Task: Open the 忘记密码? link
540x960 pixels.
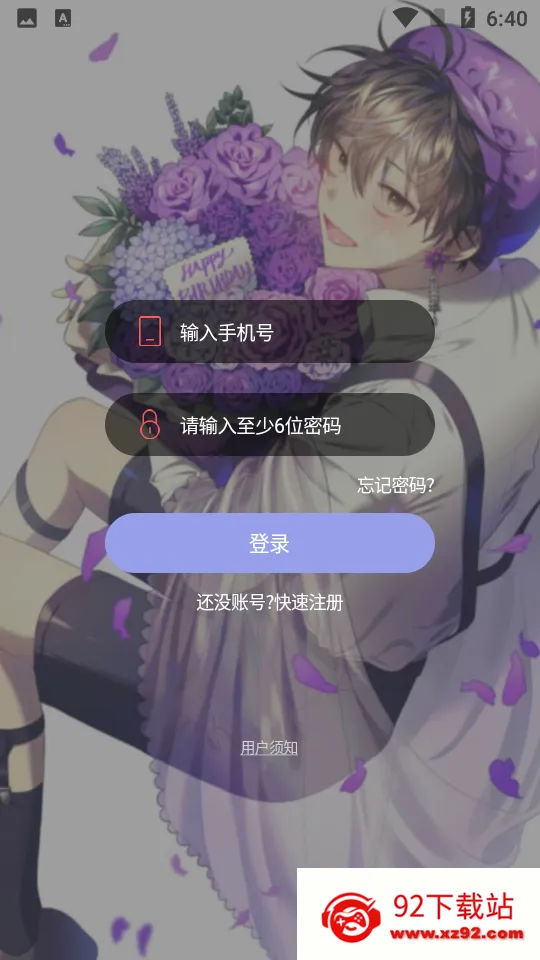Action: click(x=396, y=486)
